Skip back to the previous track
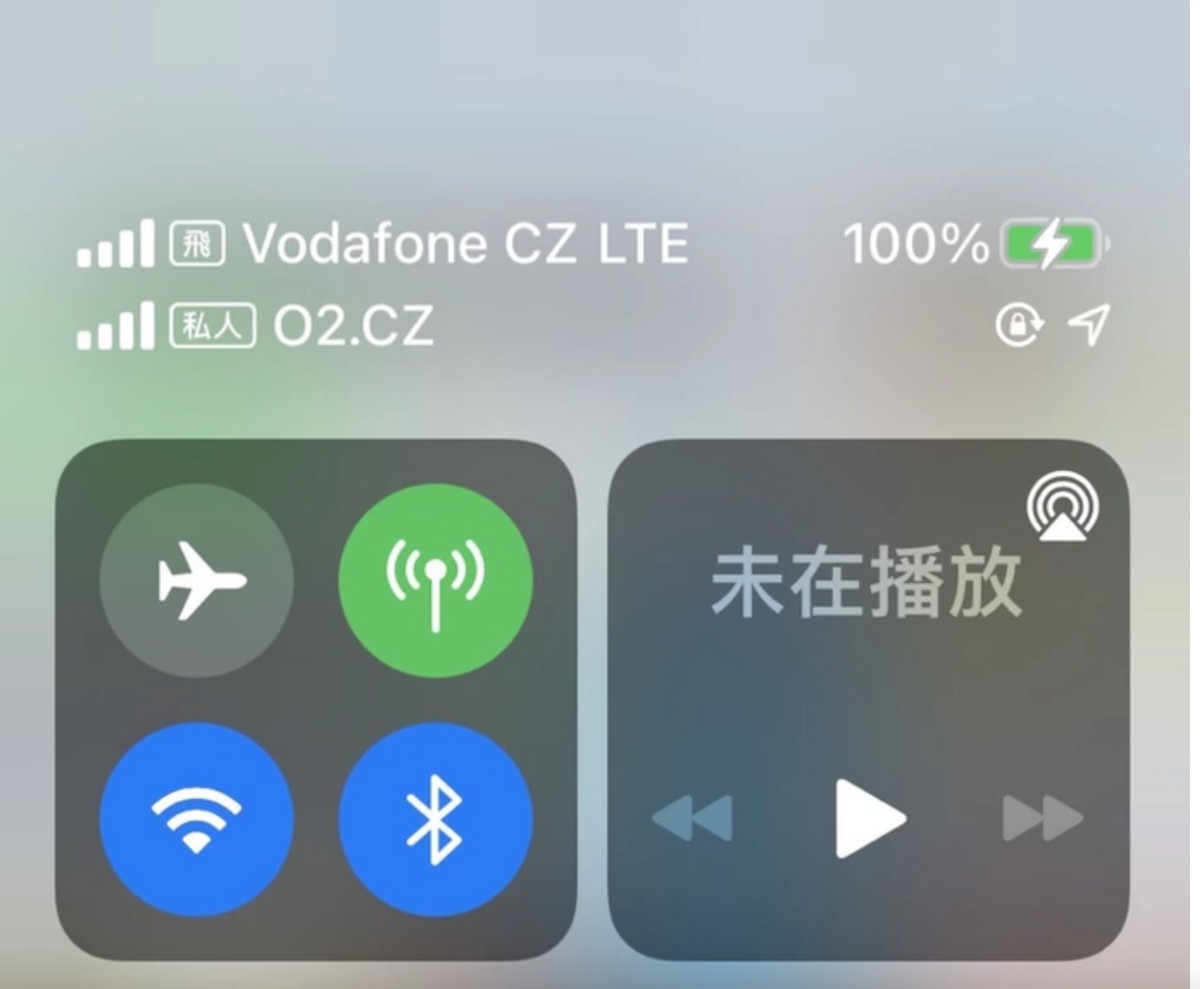 point(692,819)
